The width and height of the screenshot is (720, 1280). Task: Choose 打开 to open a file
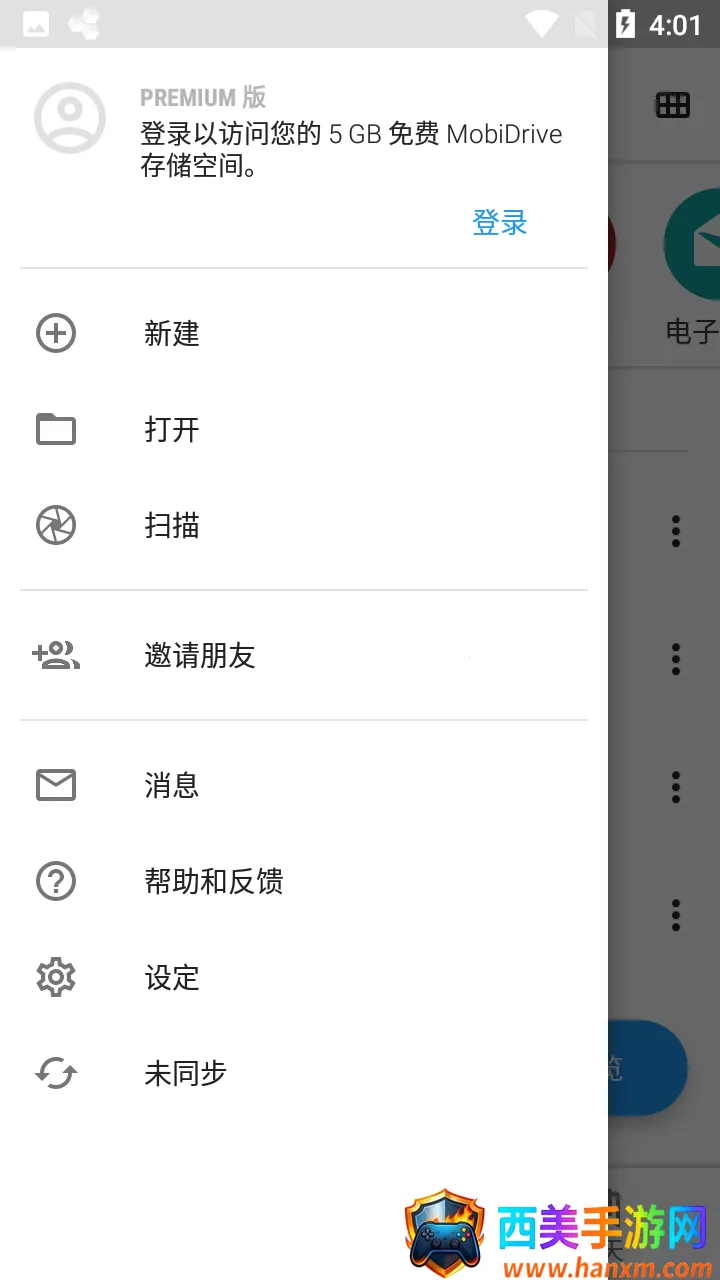(x=172, y=429)
